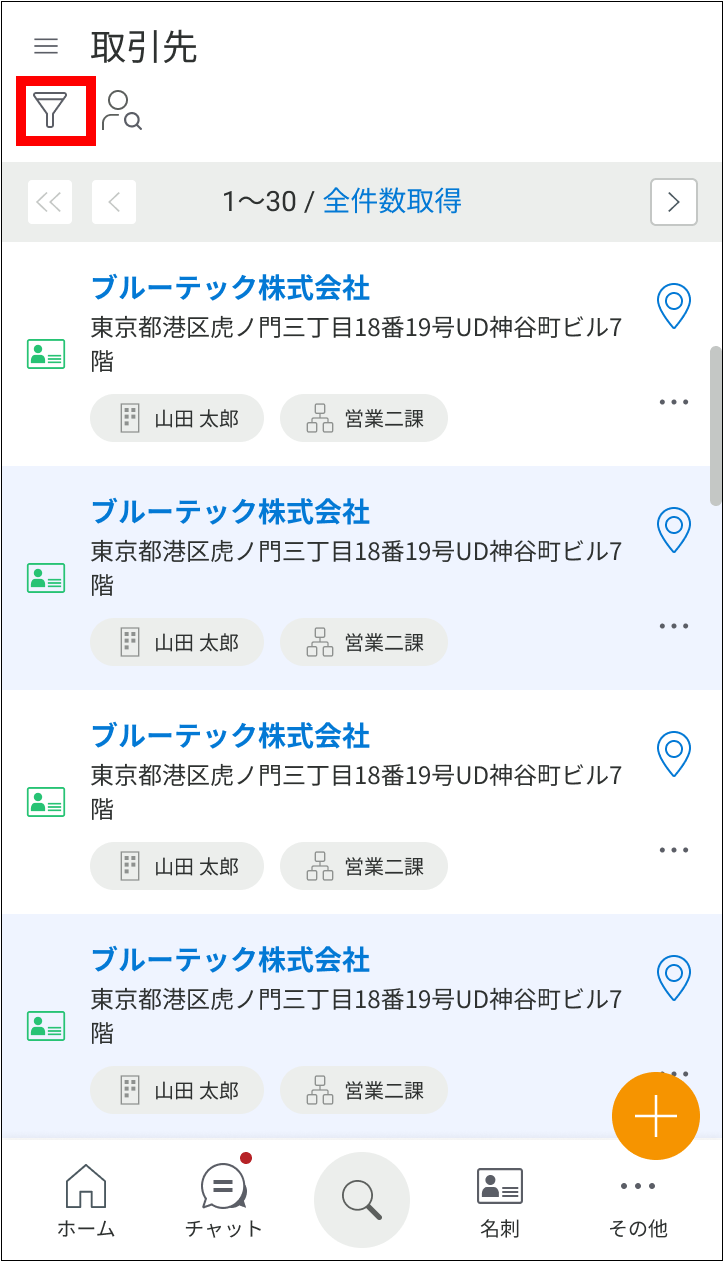The height and width of the screenshot is (1261, 723).
Task: Go to the next page of results
Action: pos(674,202)
